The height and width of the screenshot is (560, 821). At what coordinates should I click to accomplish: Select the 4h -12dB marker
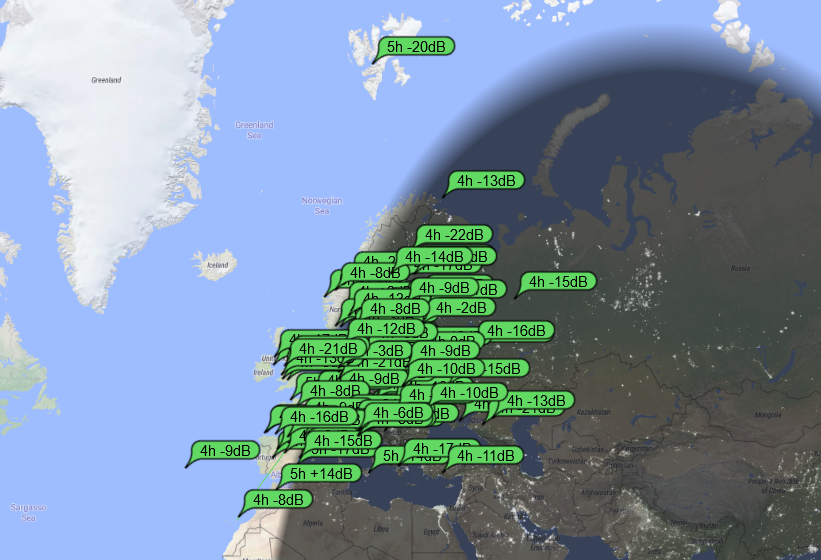coord(386,329)
